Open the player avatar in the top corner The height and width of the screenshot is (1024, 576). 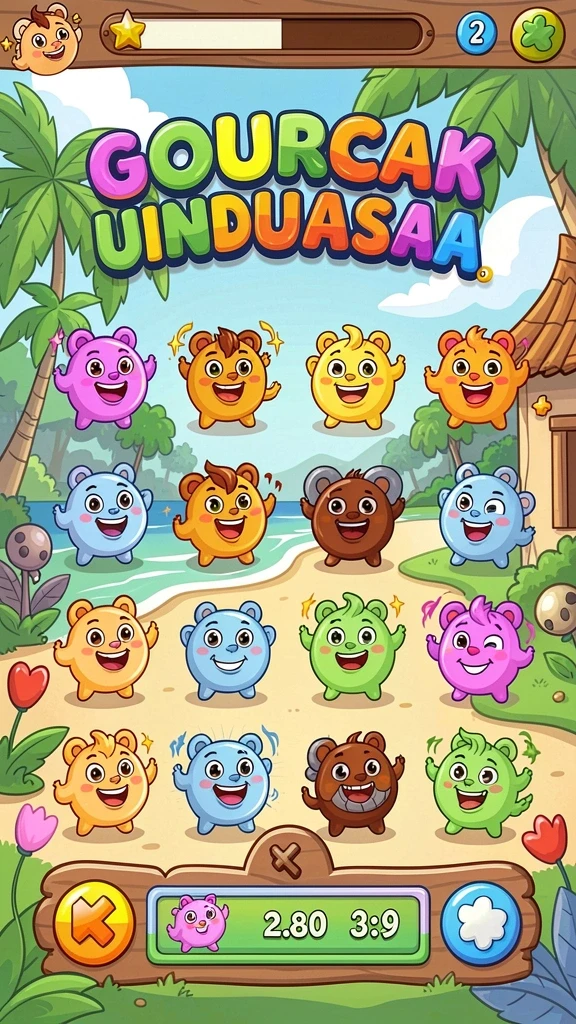(x=46, y=36)
